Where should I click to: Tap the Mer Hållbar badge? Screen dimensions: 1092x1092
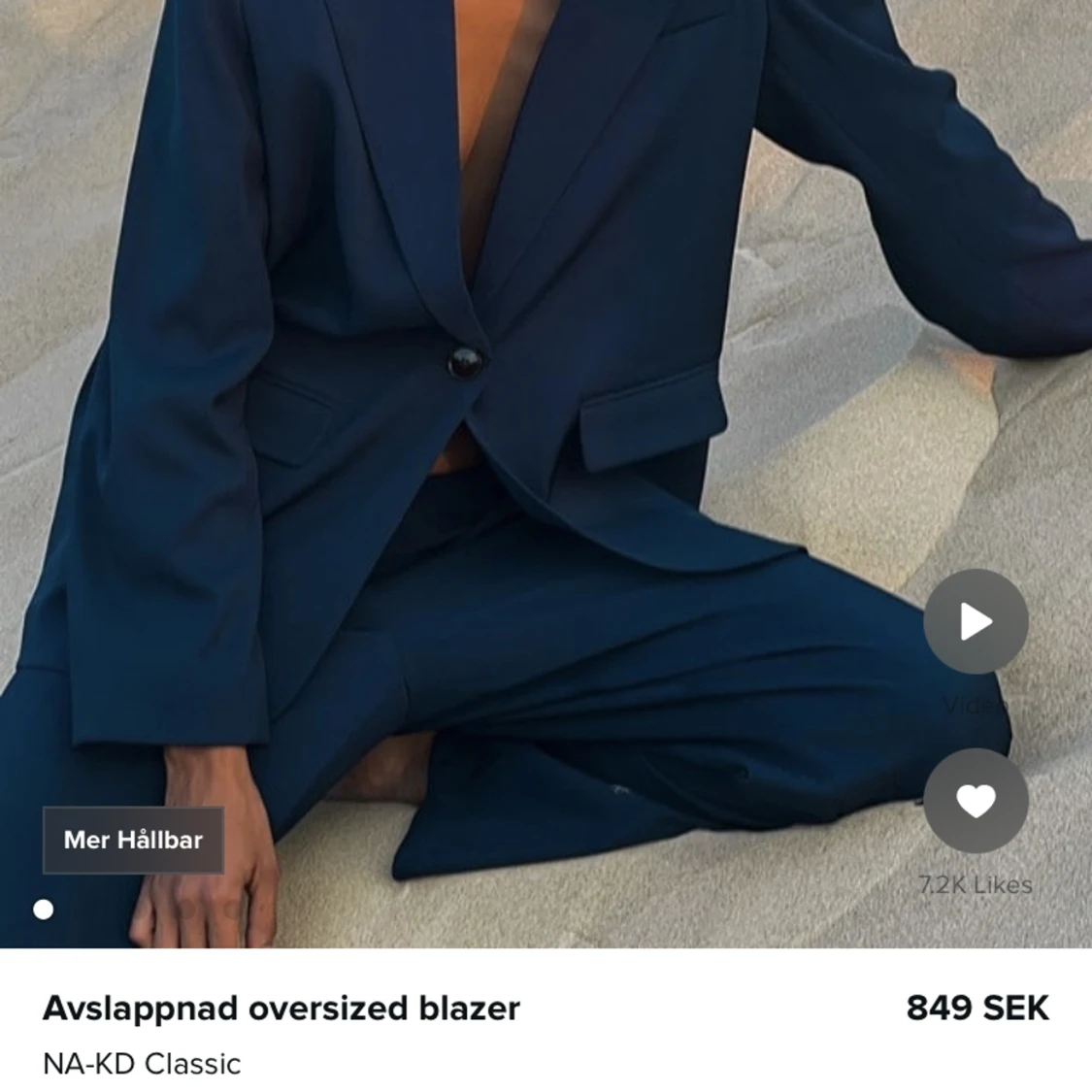[133, 840]
